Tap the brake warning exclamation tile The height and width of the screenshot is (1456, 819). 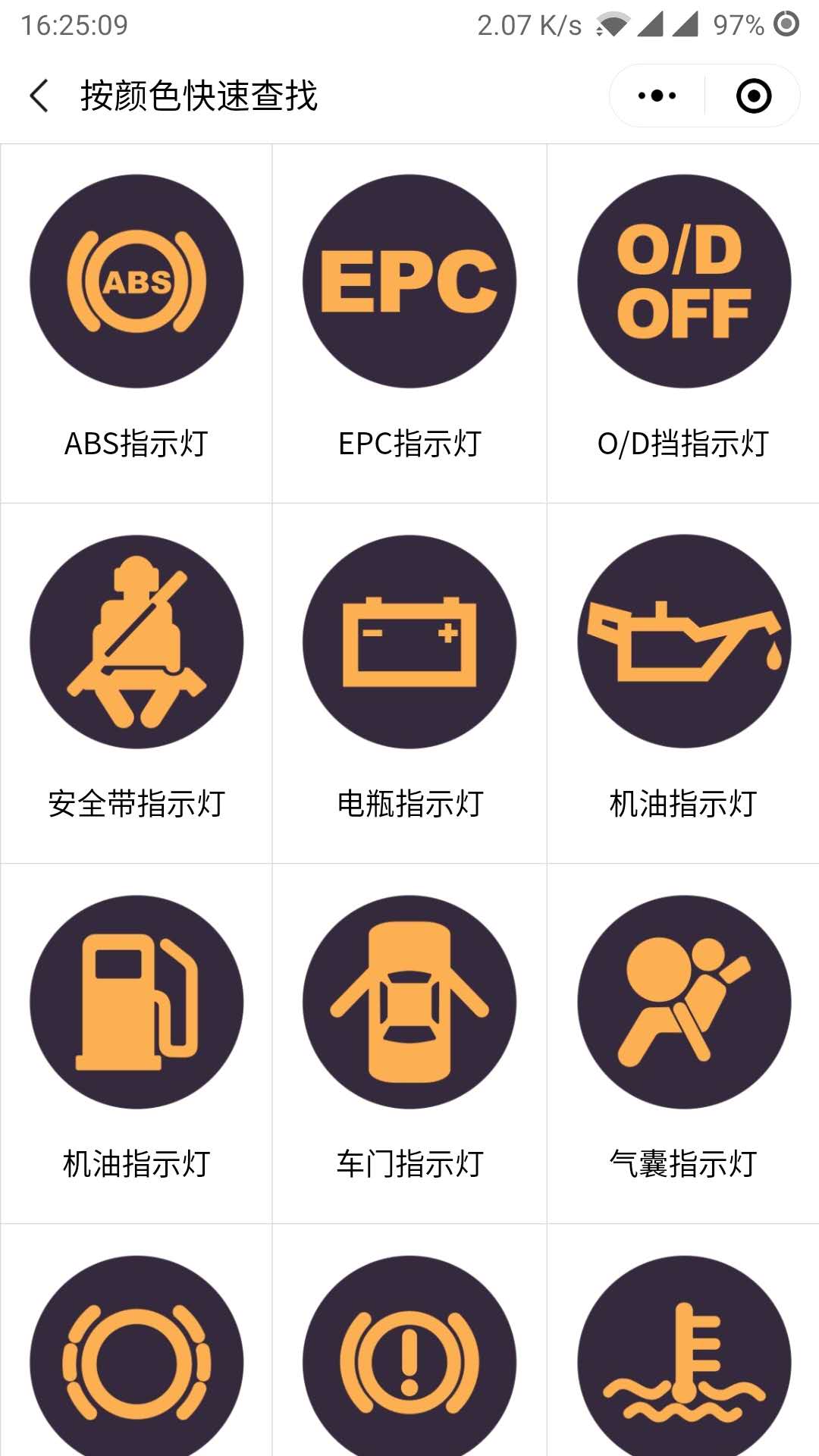[x=409, y=1341]
